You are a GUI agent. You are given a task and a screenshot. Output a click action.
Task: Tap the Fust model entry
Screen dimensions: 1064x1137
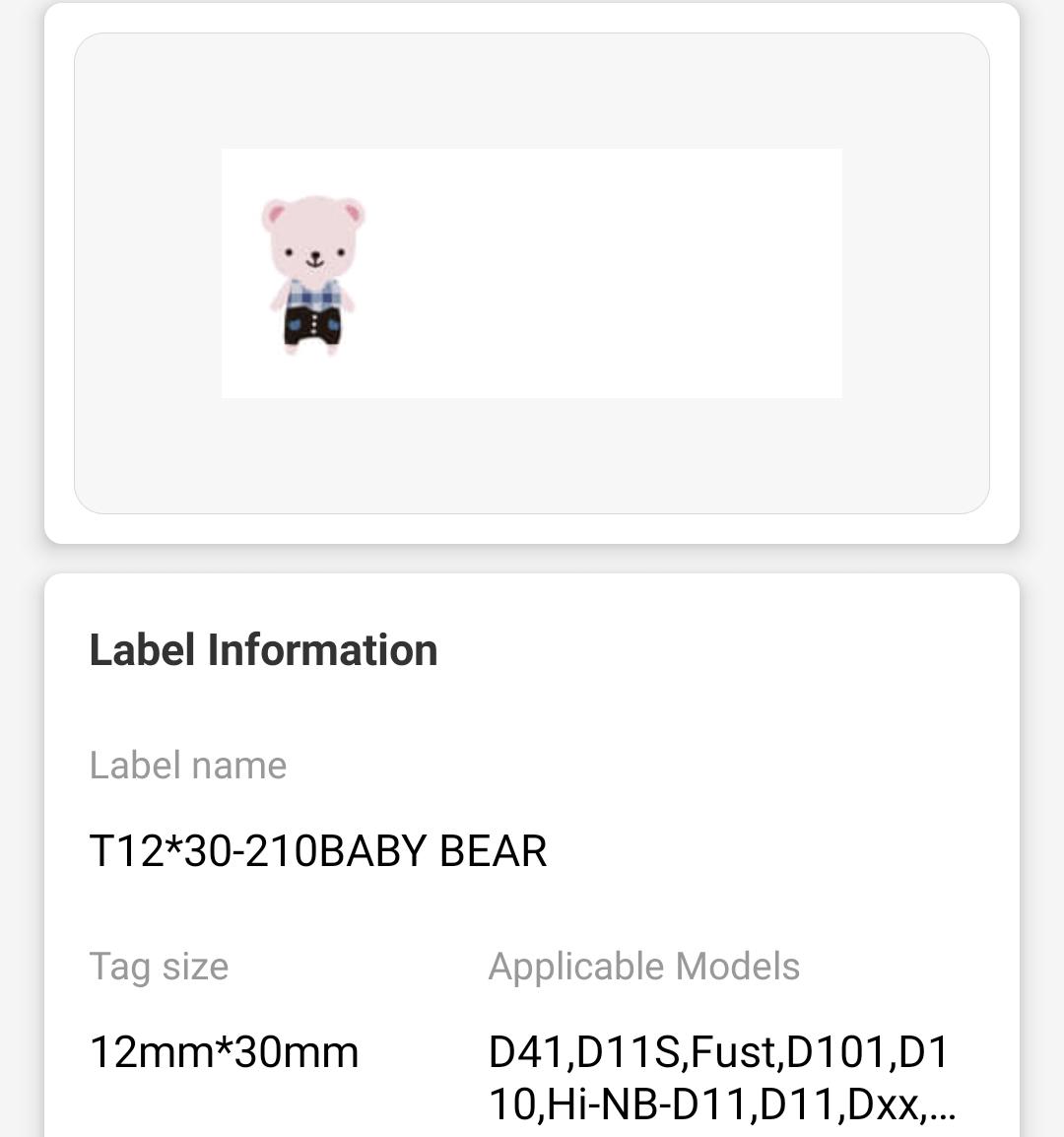[736, 1052]
